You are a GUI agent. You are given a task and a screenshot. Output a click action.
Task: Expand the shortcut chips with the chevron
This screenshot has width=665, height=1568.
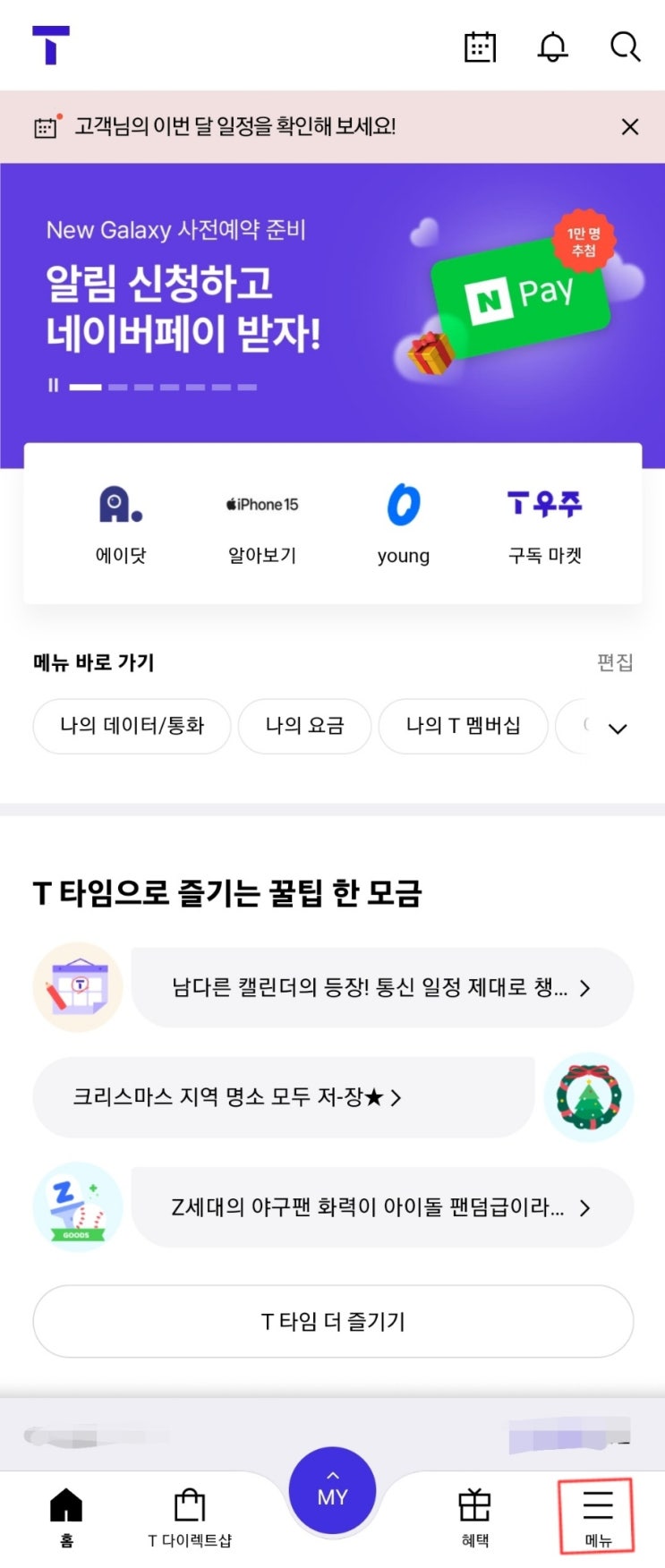tap(618, 727)
